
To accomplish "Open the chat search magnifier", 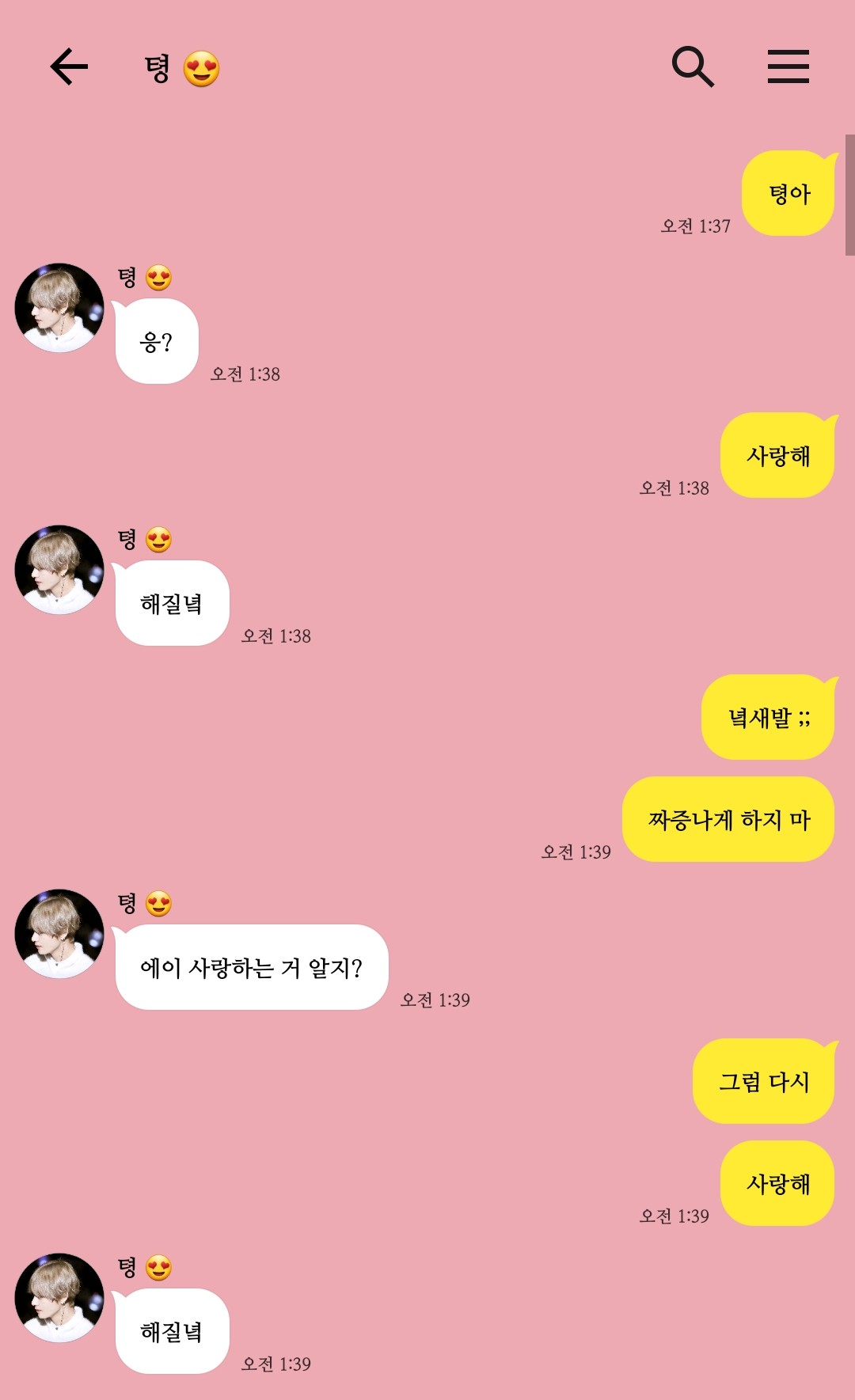I will 693,66.
